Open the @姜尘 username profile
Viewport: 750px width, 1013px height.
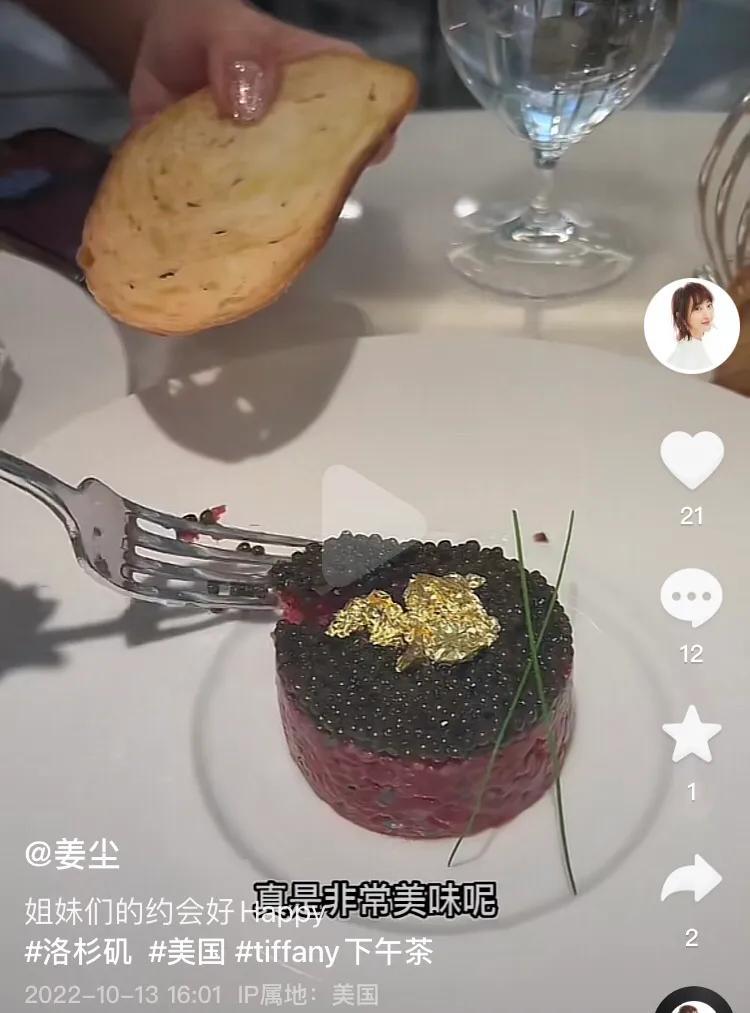point(72,855)
